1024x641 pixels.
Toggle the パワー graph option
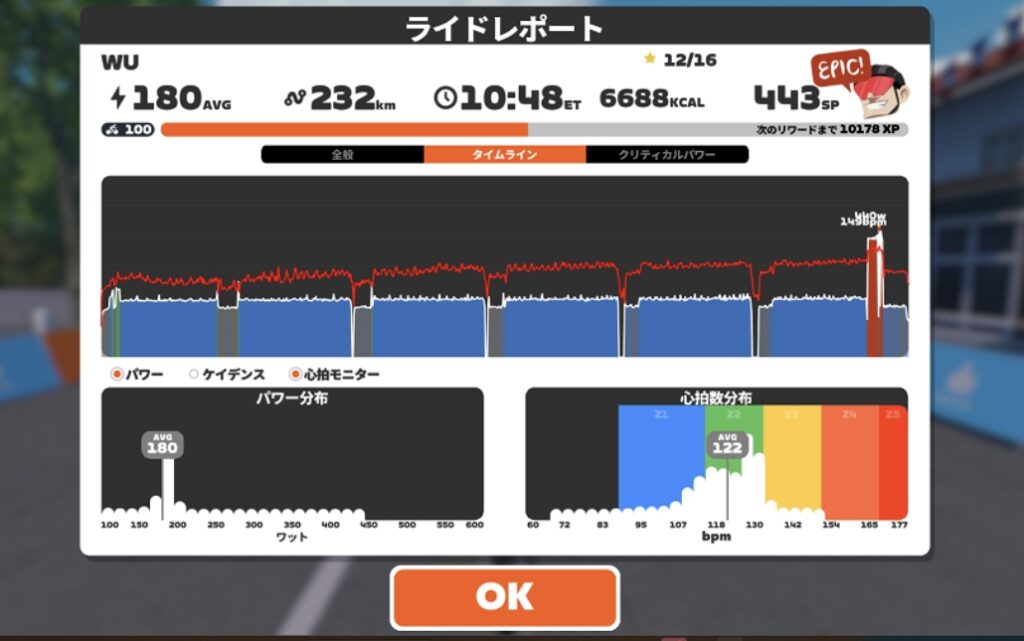tap(117, 374)
